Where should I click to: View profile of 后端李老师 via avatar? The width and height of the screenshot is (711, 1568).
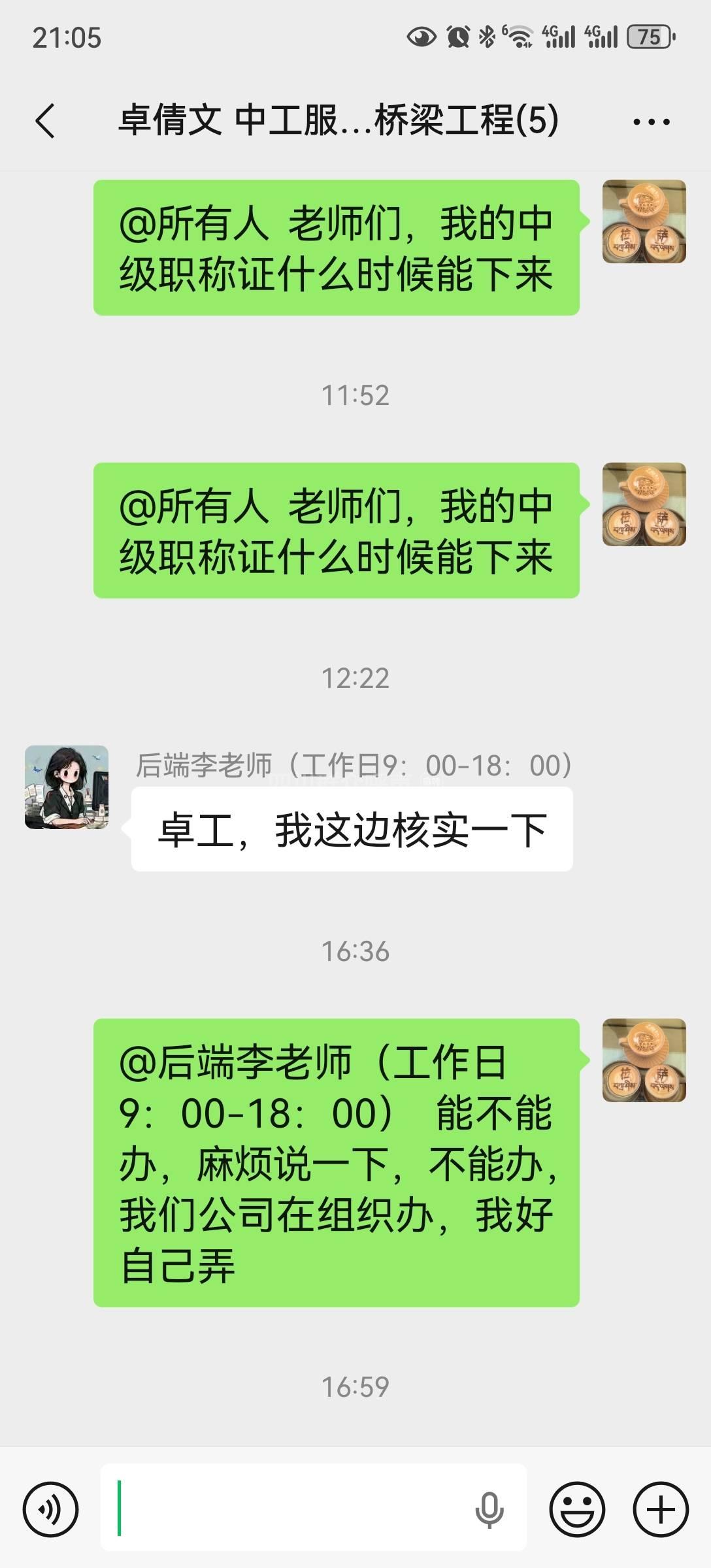point(67,787)
